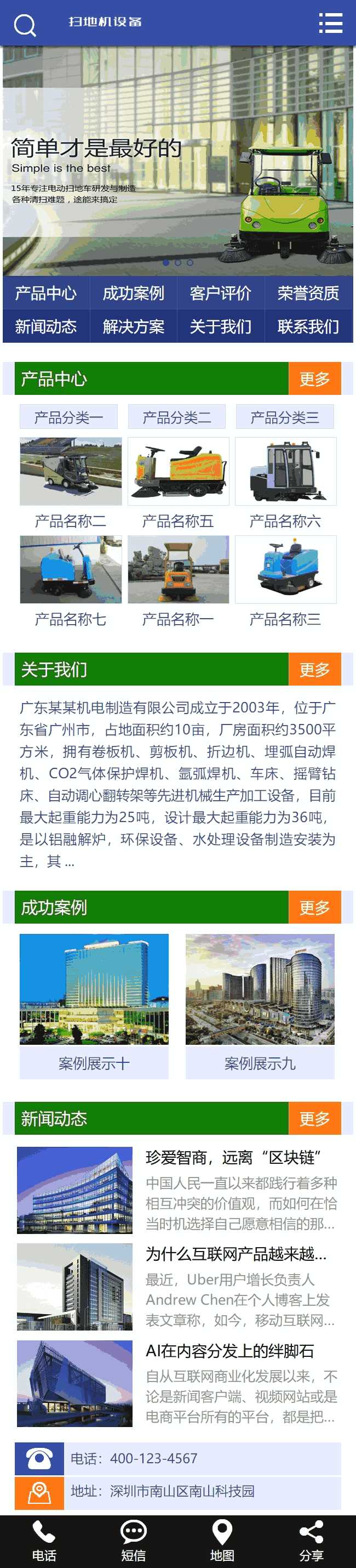The height and width of the screenshot is (1568, 356).
Task: Tap 更多 beside 关于我们 heading
Action: coord(314,669)
